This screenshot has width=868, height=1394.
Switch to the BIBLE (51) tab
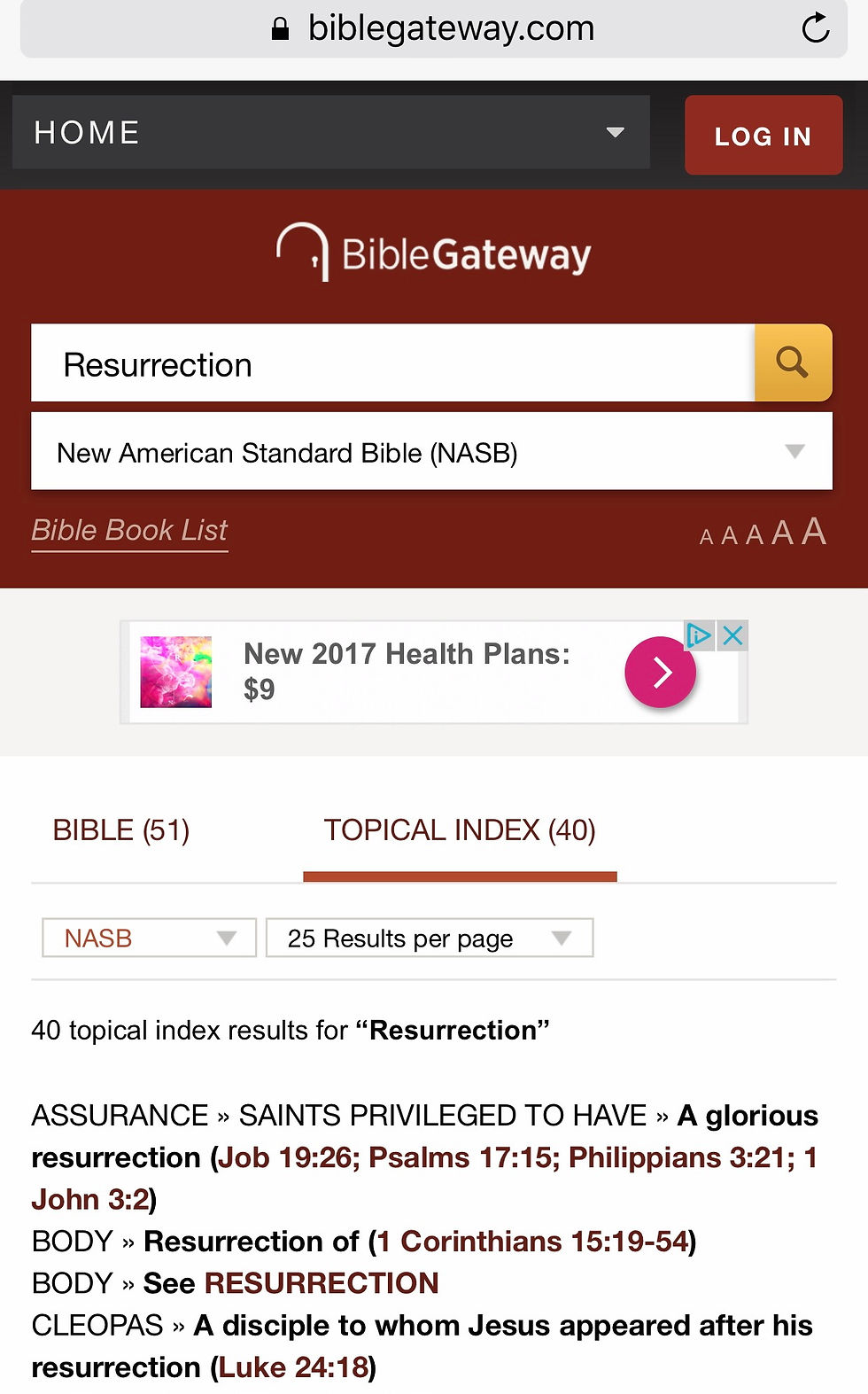point(121,830)
